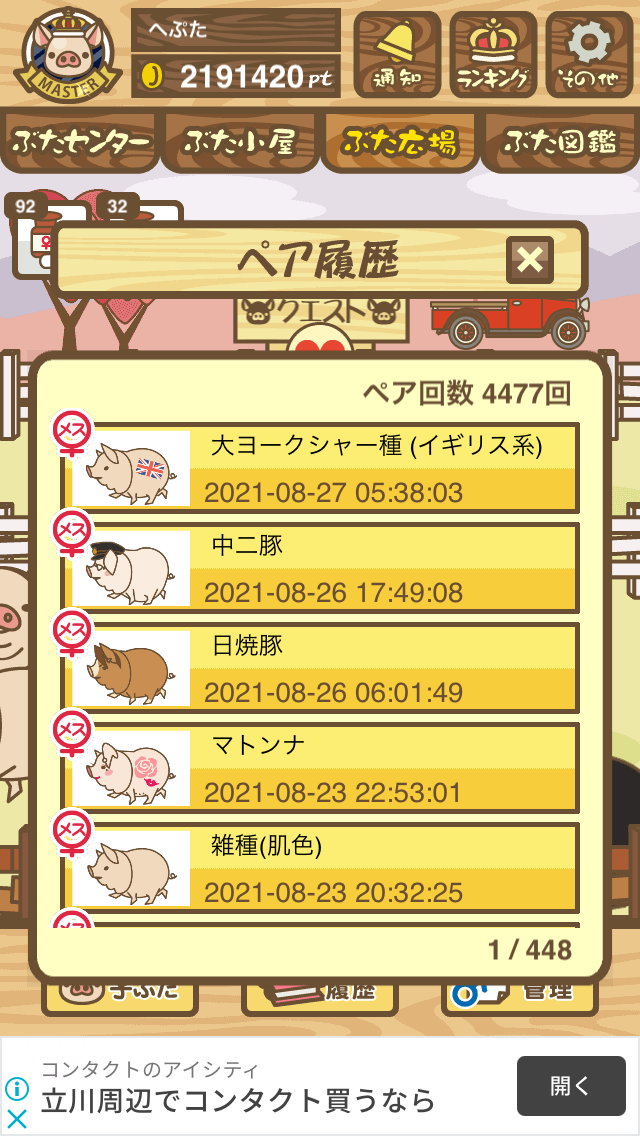Switch to the ぶたセンター tab
Screen dimensions: 640x1136
click(80, 143)
